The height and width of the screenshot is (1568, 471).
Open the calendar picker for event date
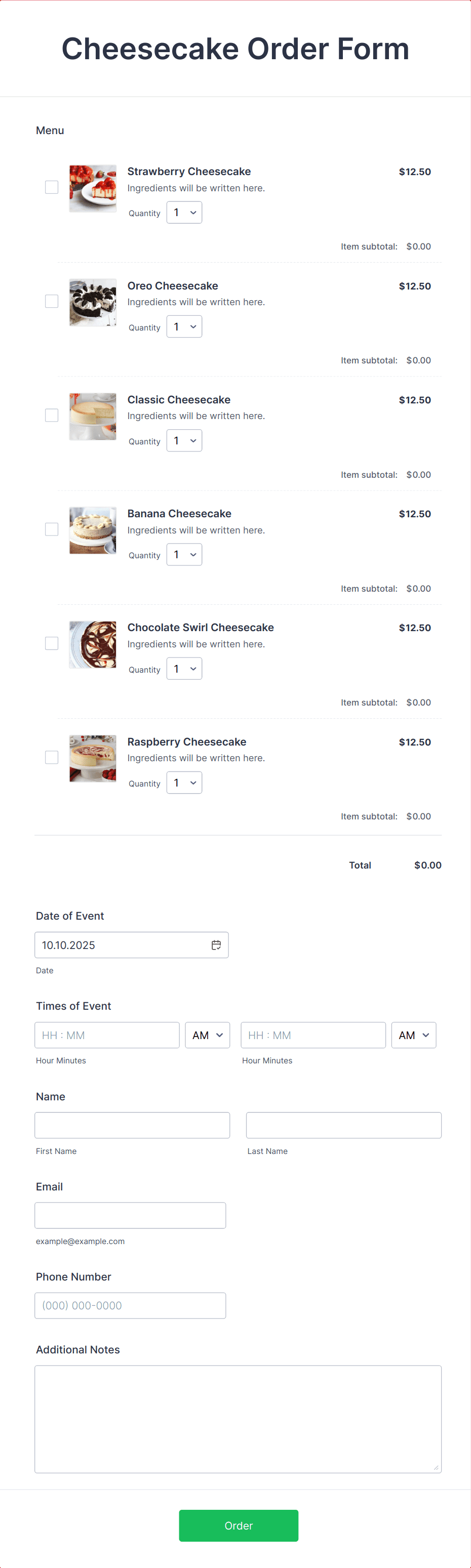pos(216,945)
